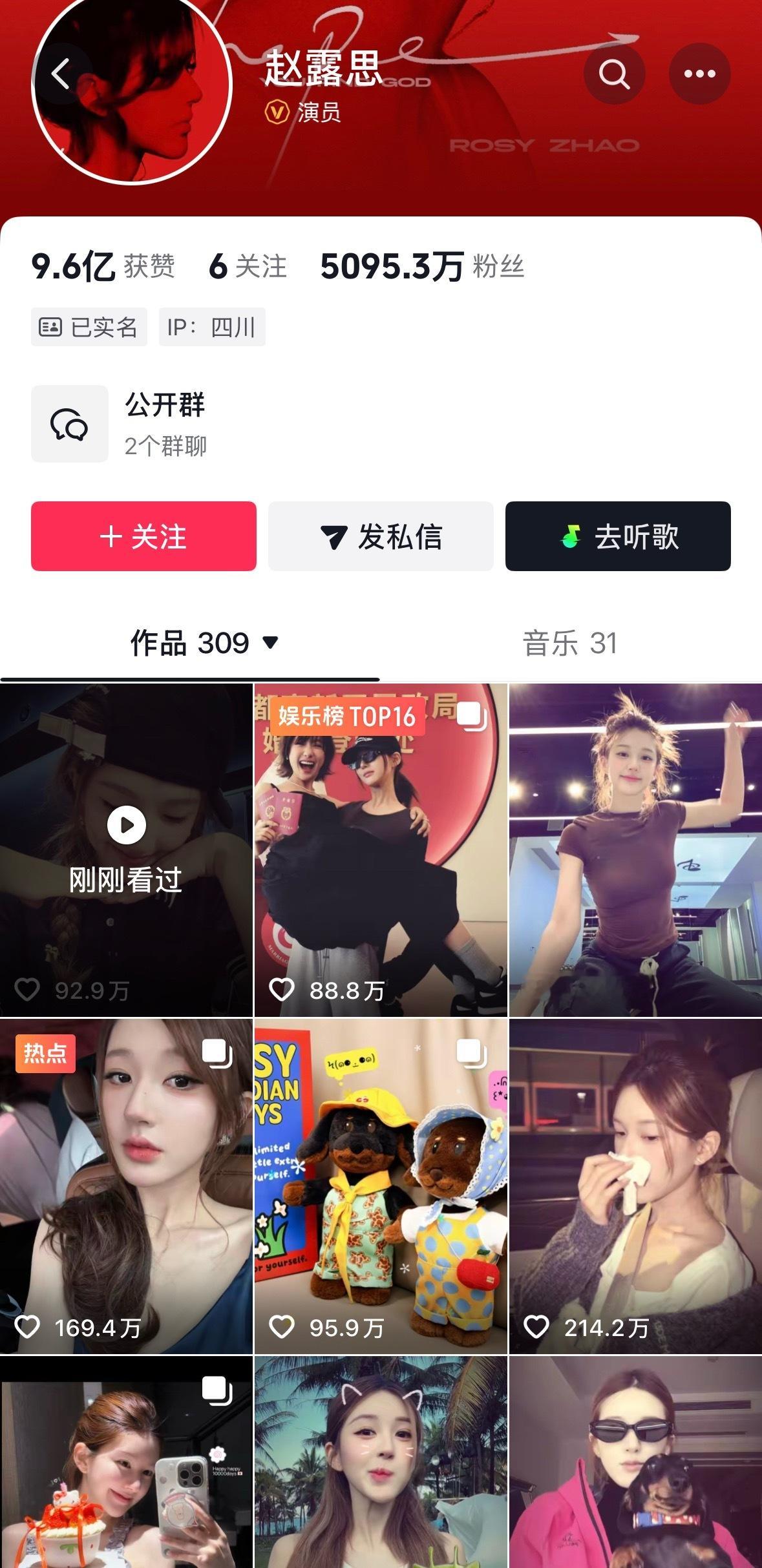Open search from the profile header

615,73
